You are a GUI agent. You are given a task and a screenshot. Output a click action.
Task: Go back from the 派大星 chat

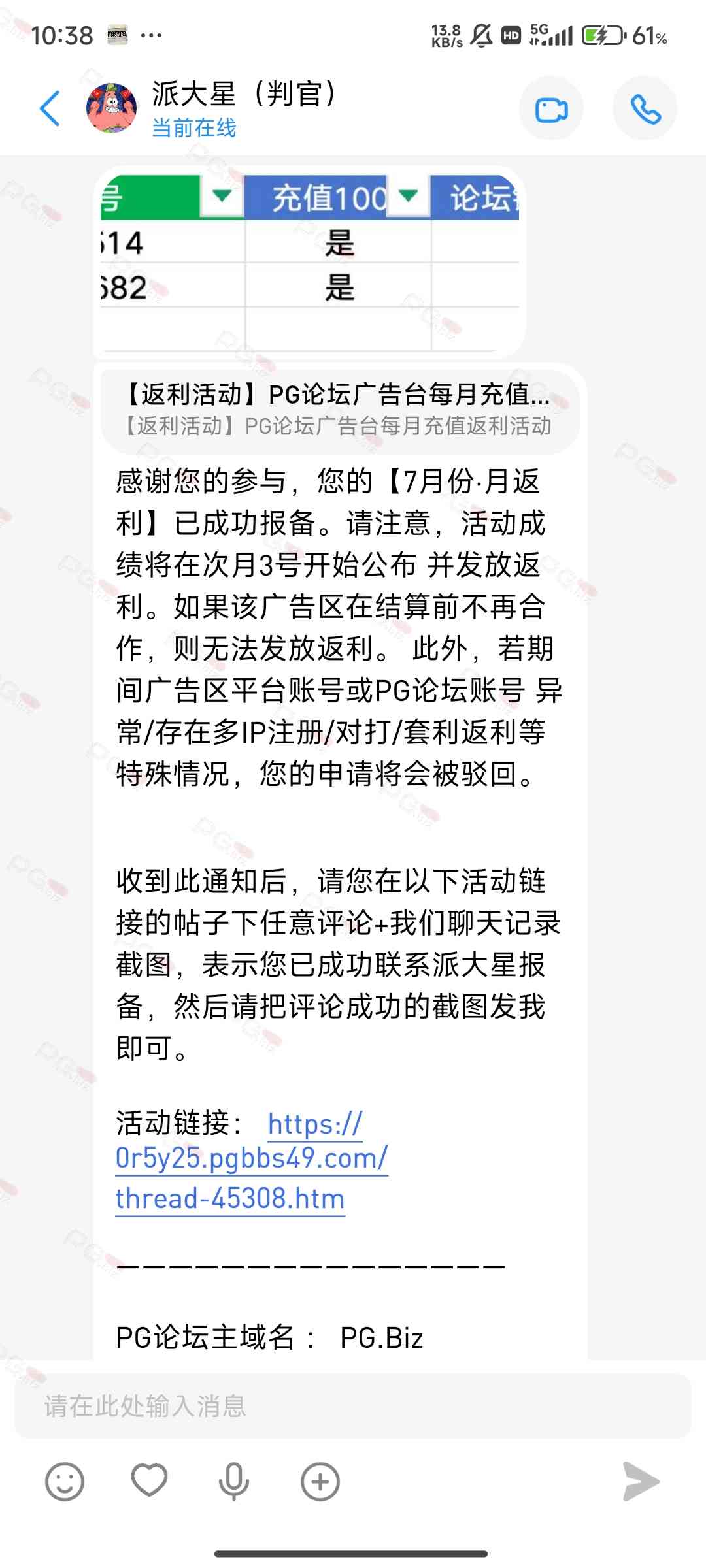pyautogui.click(x=50, y=108)
